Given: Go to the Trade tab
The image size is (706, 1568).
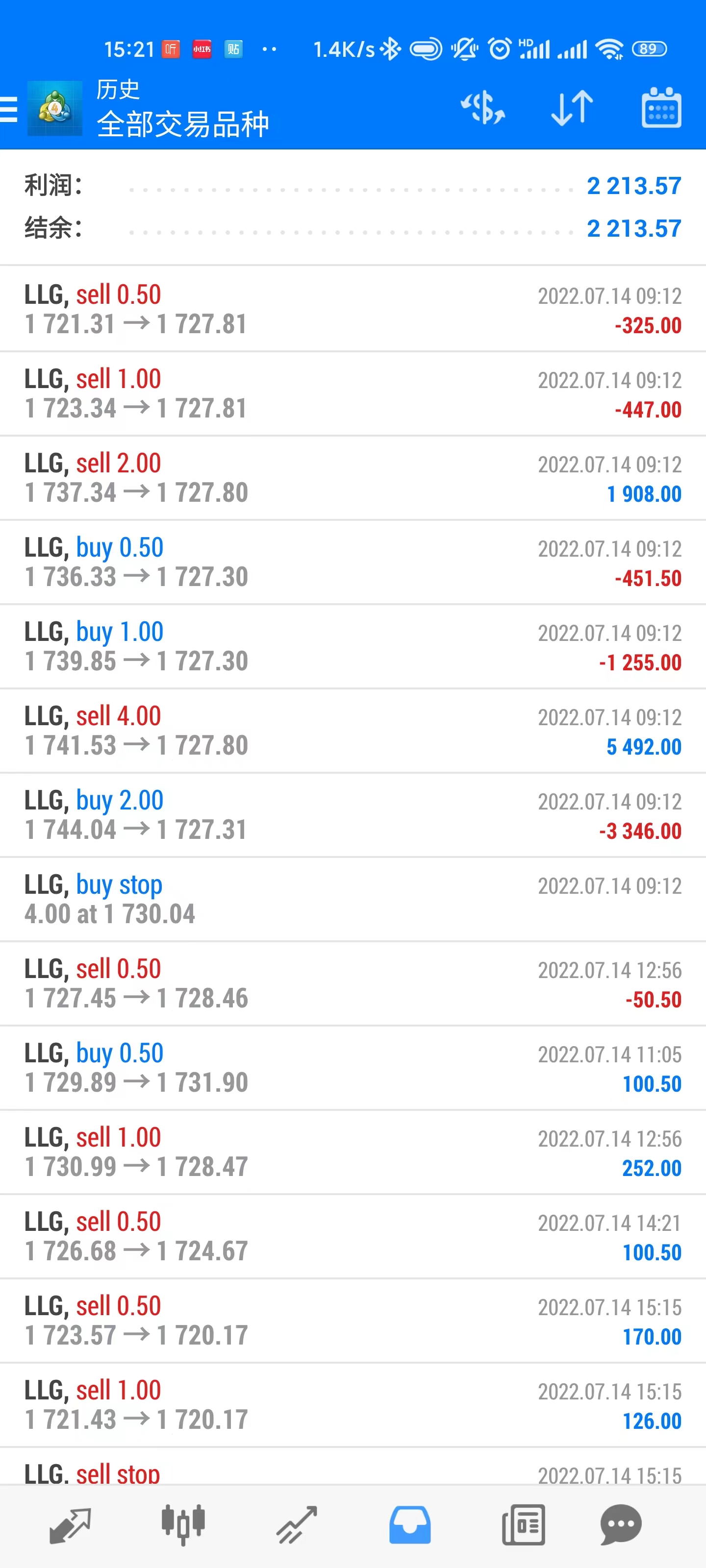Looking at the screenshot, I should [297, 1525].
